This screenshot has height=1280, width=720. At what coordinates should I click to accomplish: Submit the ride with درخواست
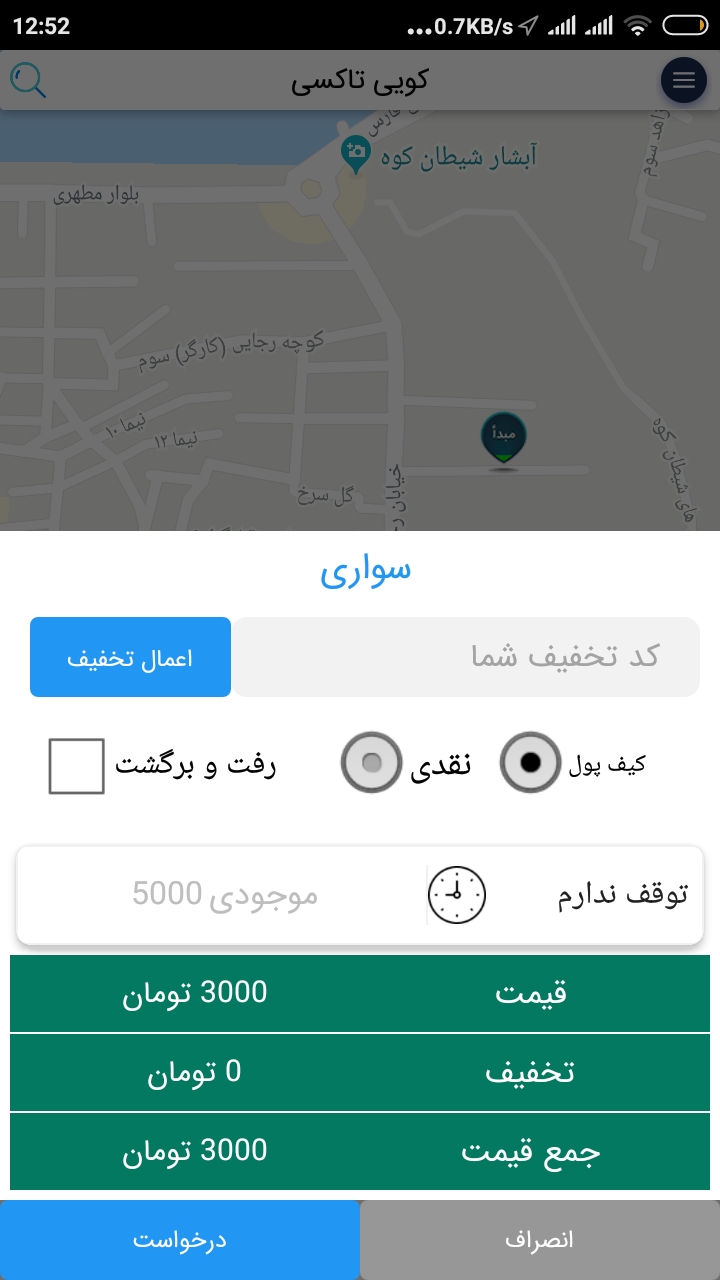pyautogui.click(x=180, y=1240)
